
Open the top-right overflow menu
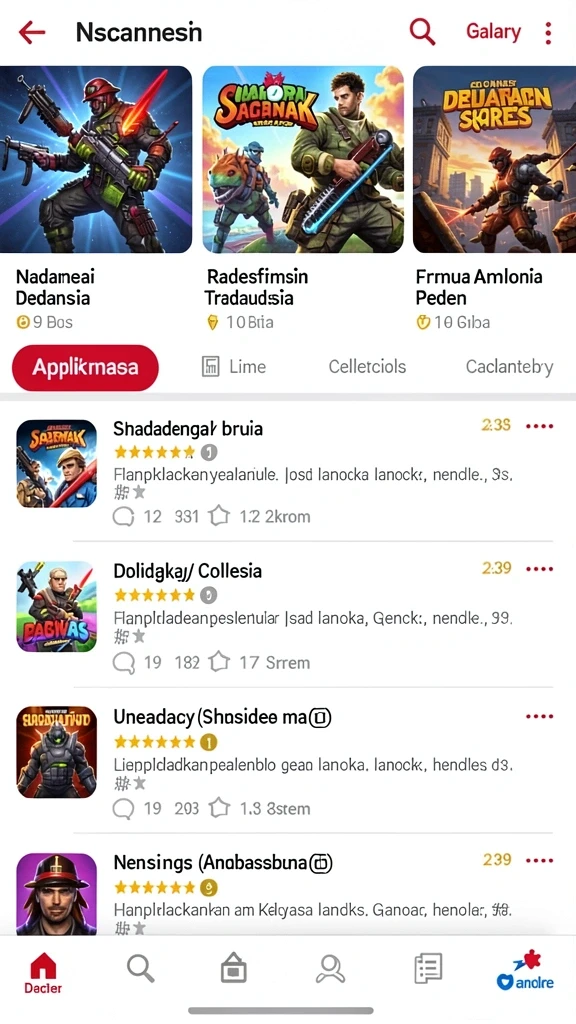548,33
